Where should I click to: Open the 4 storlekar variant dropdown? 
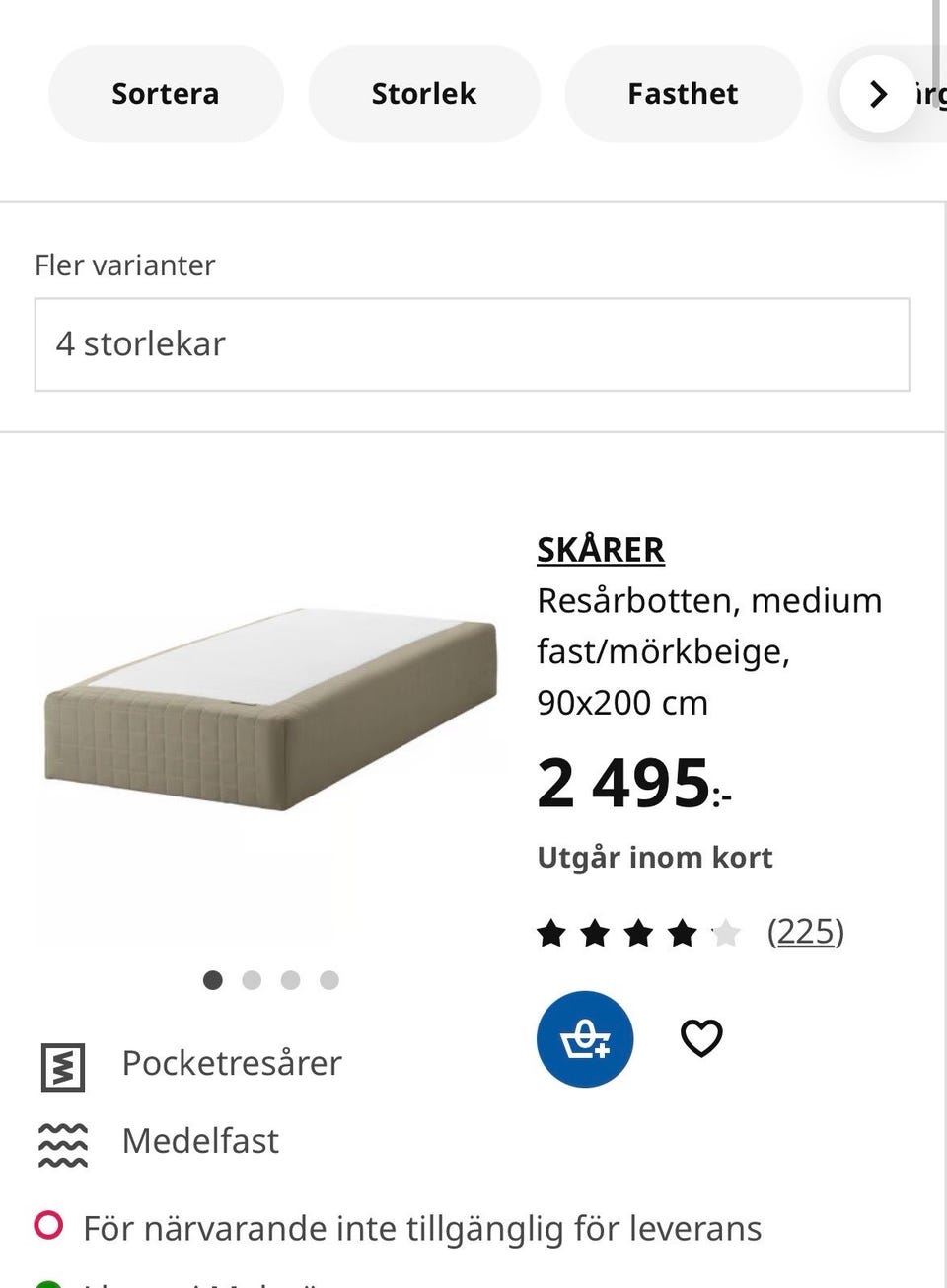472,343
